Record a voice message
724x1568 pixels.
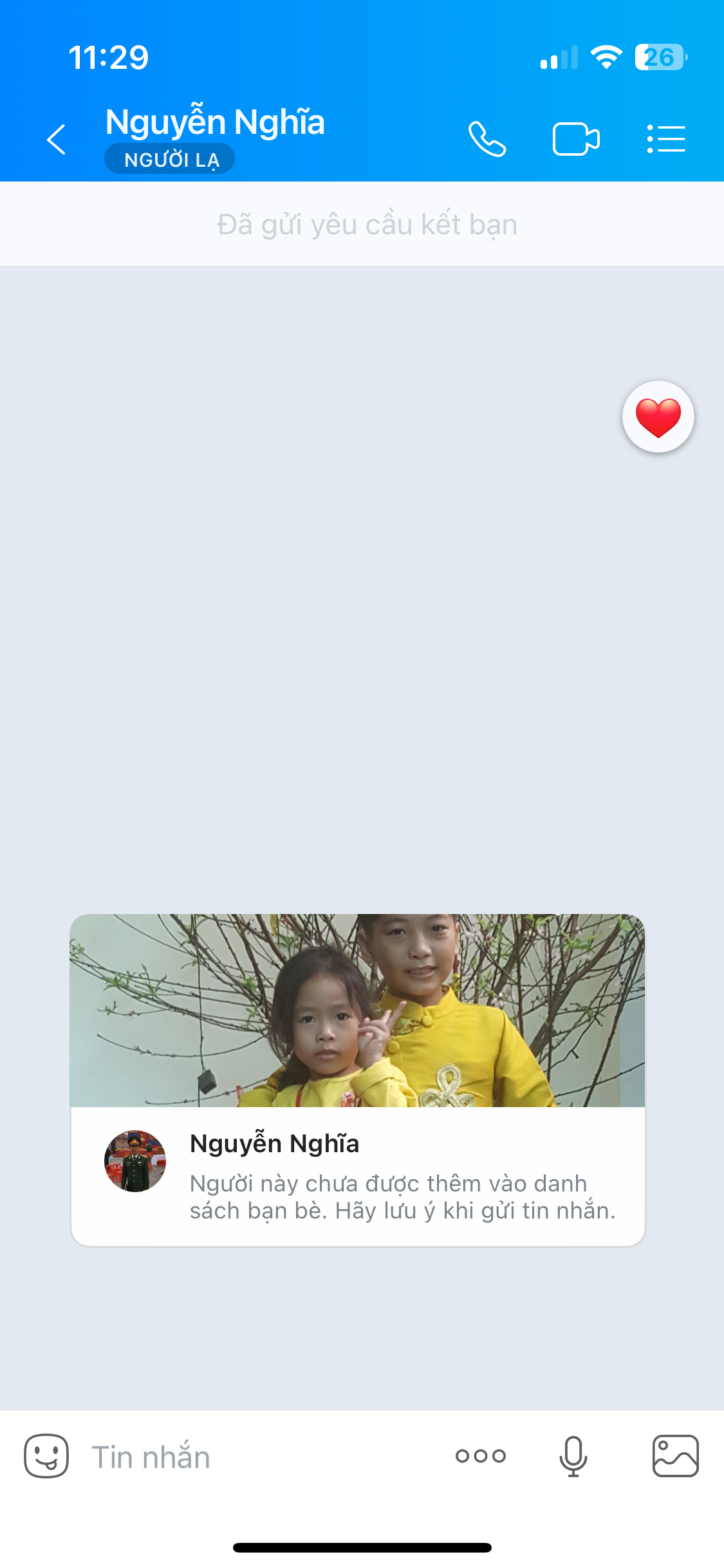(573, 1456)
